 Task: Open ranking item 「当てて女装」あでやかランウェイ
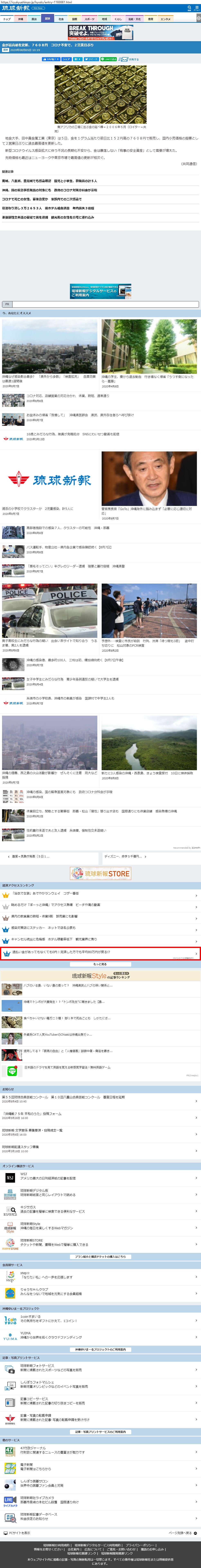tap(46, 893)
